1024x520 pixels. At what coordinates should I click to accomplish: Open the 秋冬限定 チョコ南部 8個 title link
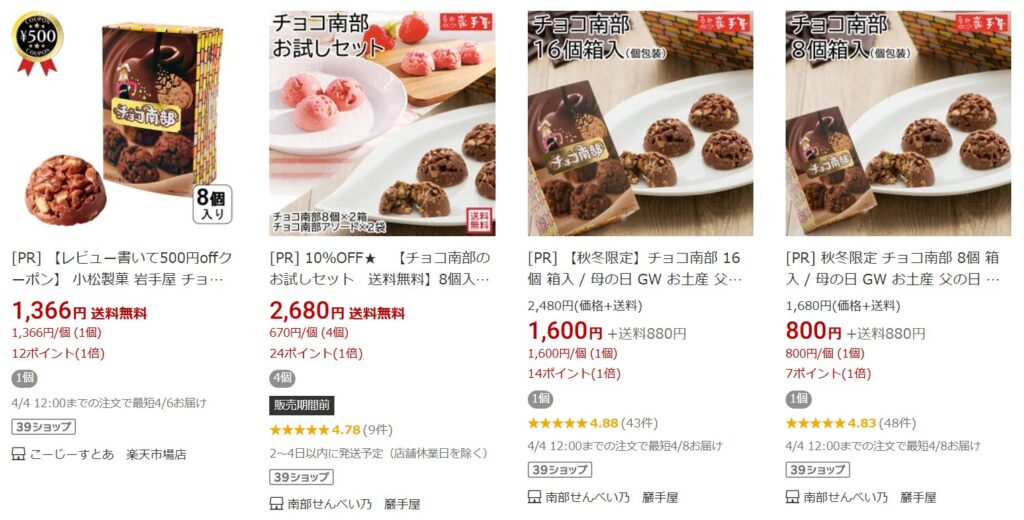[898, 269]
